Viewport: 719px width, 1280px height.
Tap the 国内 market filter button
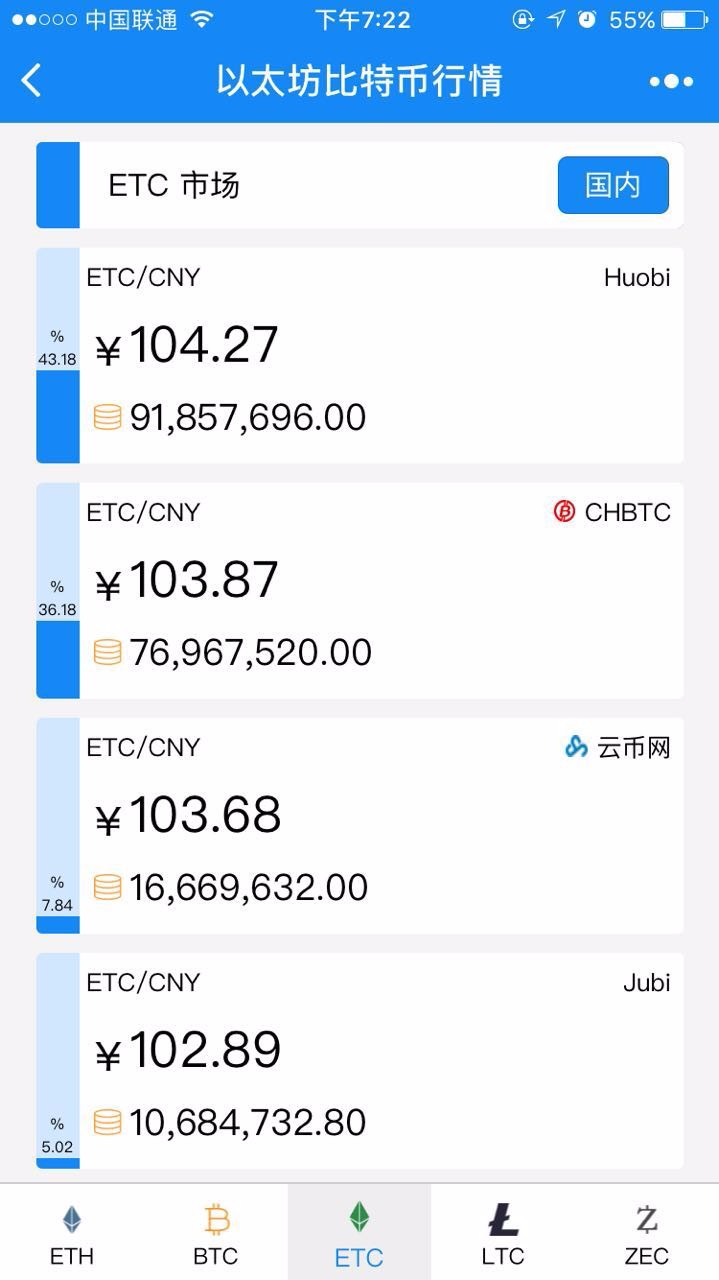pos(613,185)
